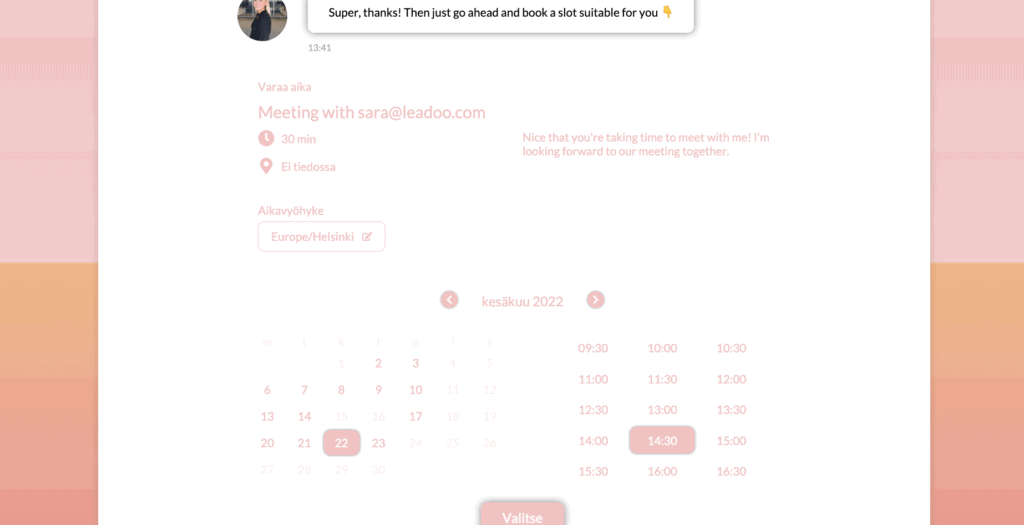Pick the 09:30 time slot

click(593, 348)
